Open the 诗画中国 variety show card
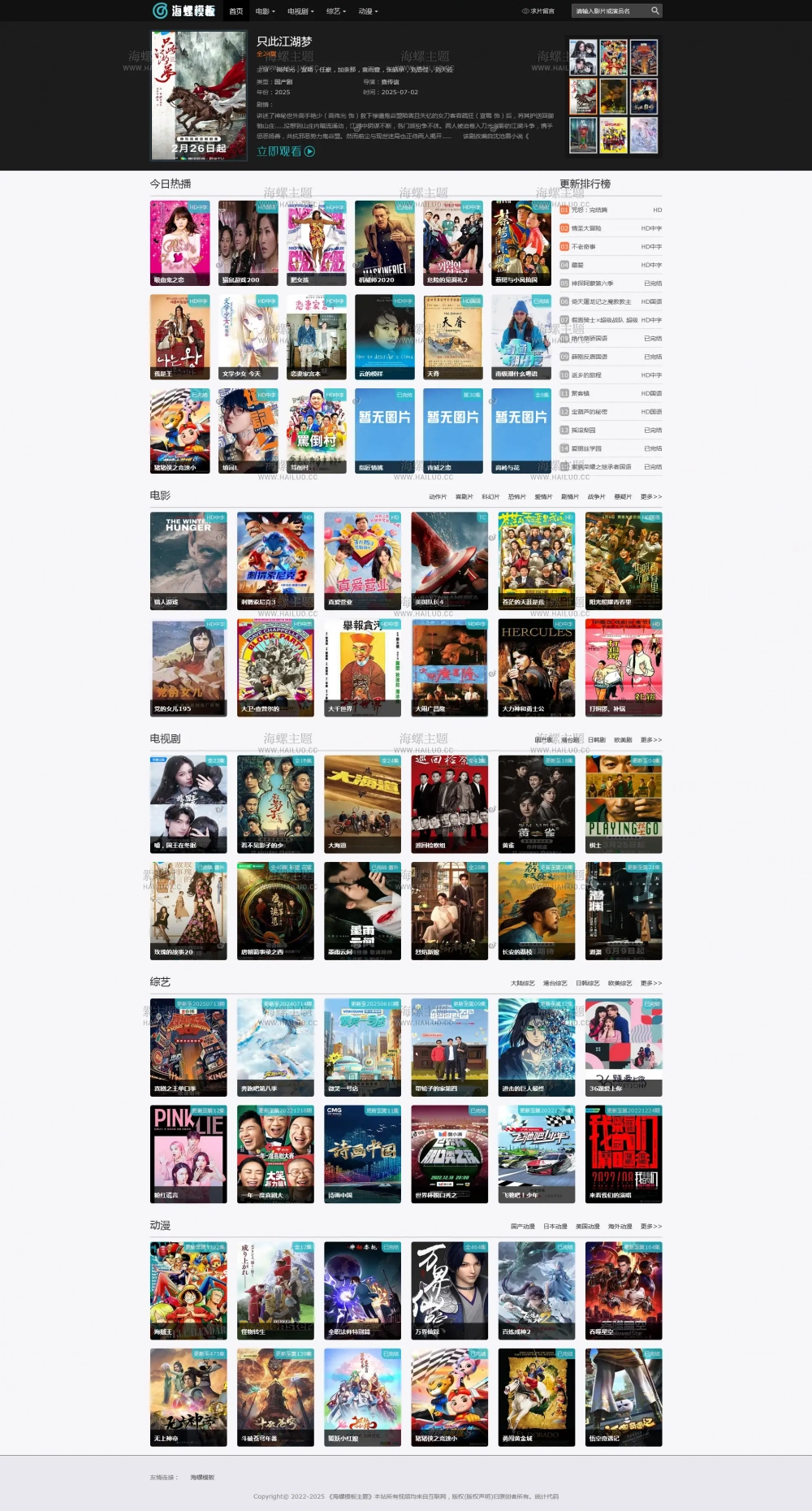 pyautogui.click(x=362, y=1154)
